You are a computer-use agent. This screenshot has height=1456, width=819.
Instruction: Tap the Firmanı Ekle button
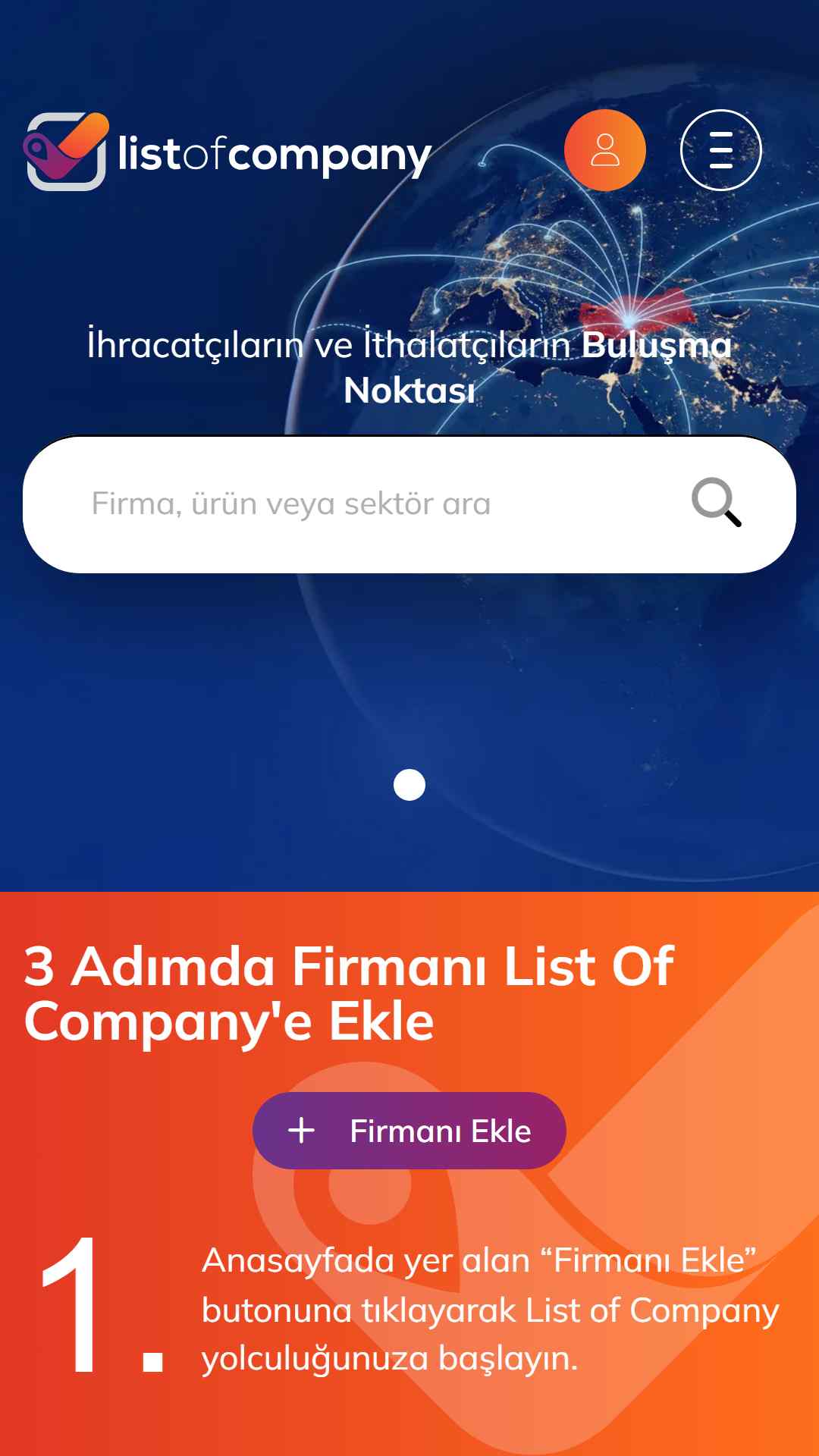coord(409,1131)
